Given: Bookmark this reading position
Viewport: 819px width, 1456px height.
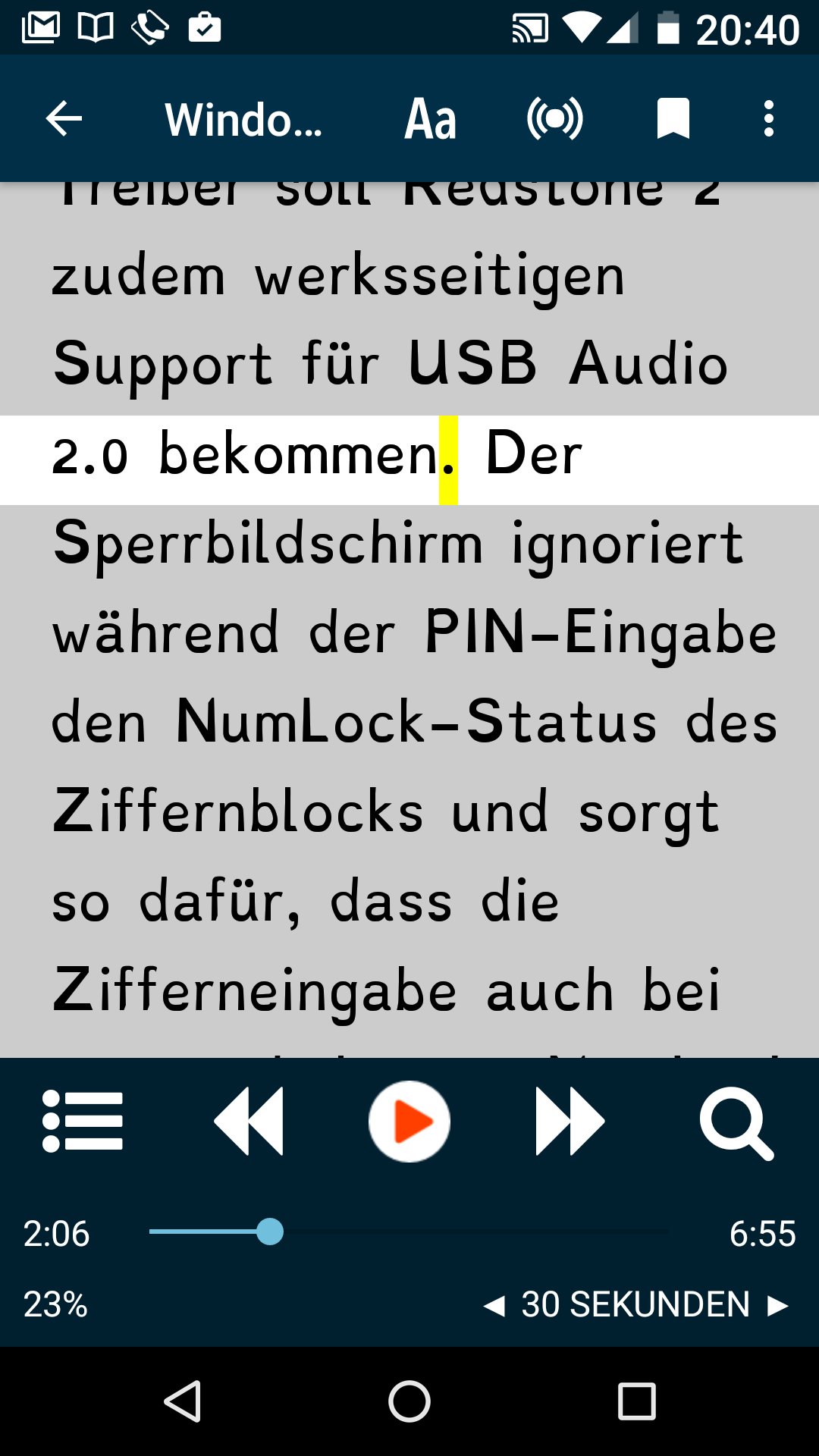Looking at the screenshot, I should [x=673, y=119].
